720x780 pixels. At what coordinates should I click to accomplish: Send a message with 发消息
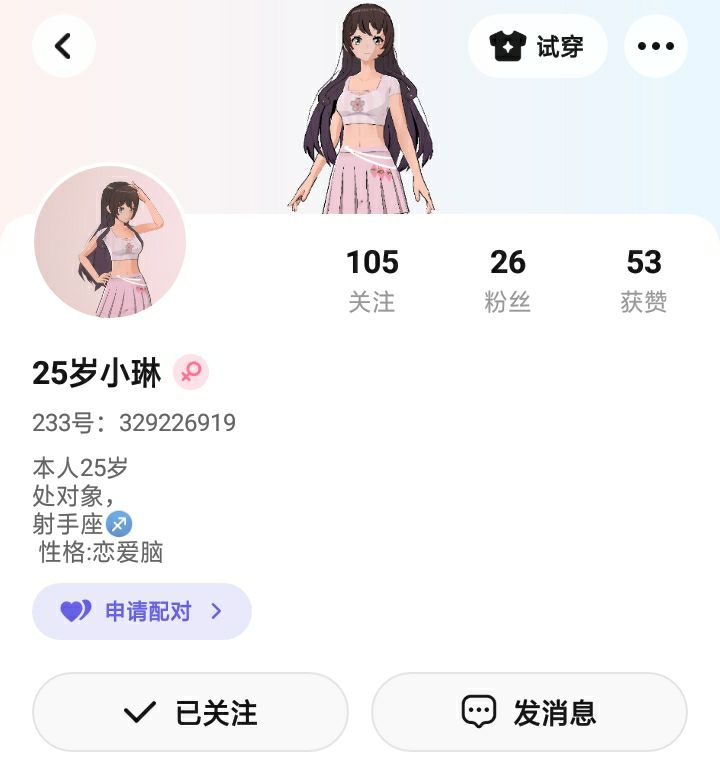click(529, 712)
